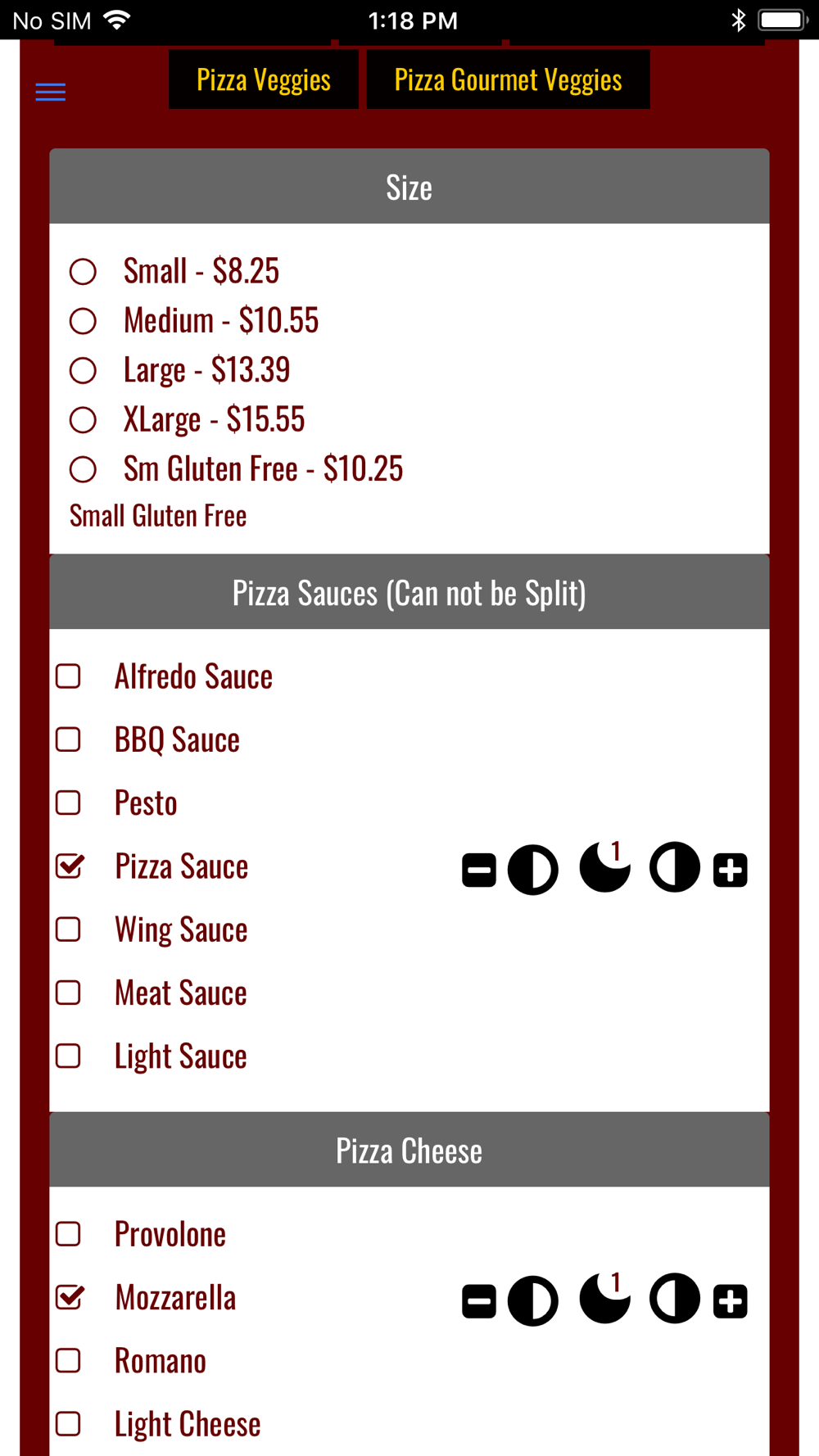Check the Meat Sauce box
Image resolution: width=819 pixels, height=1456 pixels.
[69, 993]
